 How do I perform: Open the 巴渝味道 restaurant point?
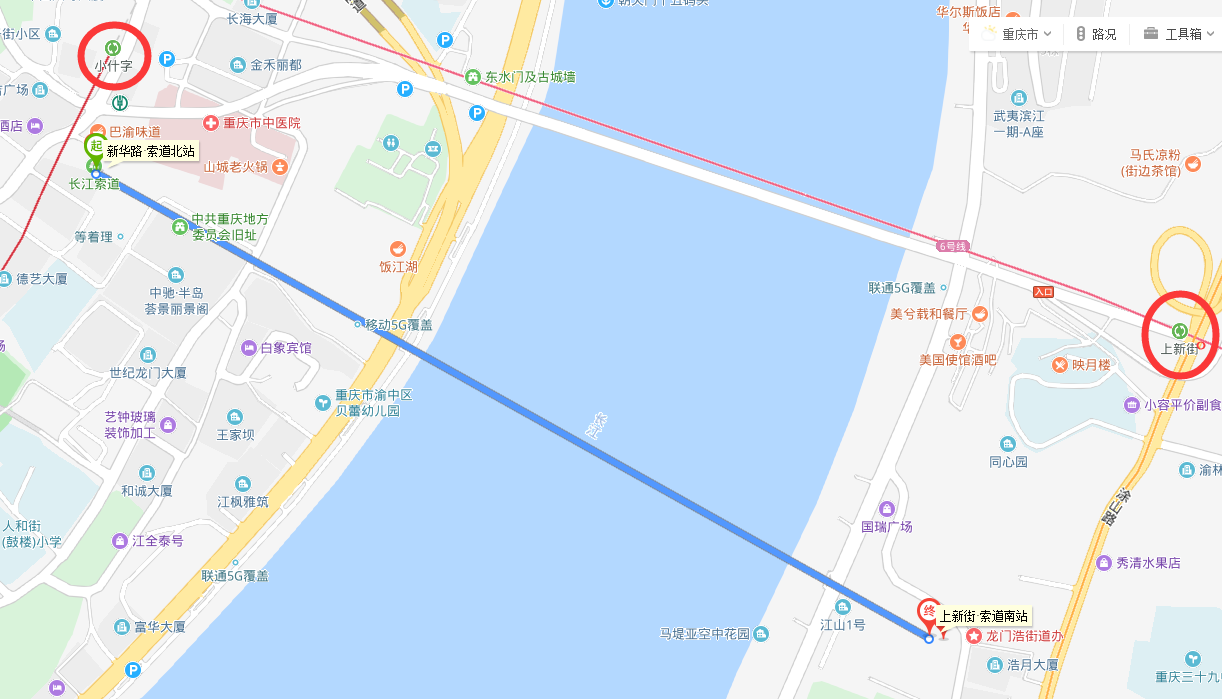point(98,132)
